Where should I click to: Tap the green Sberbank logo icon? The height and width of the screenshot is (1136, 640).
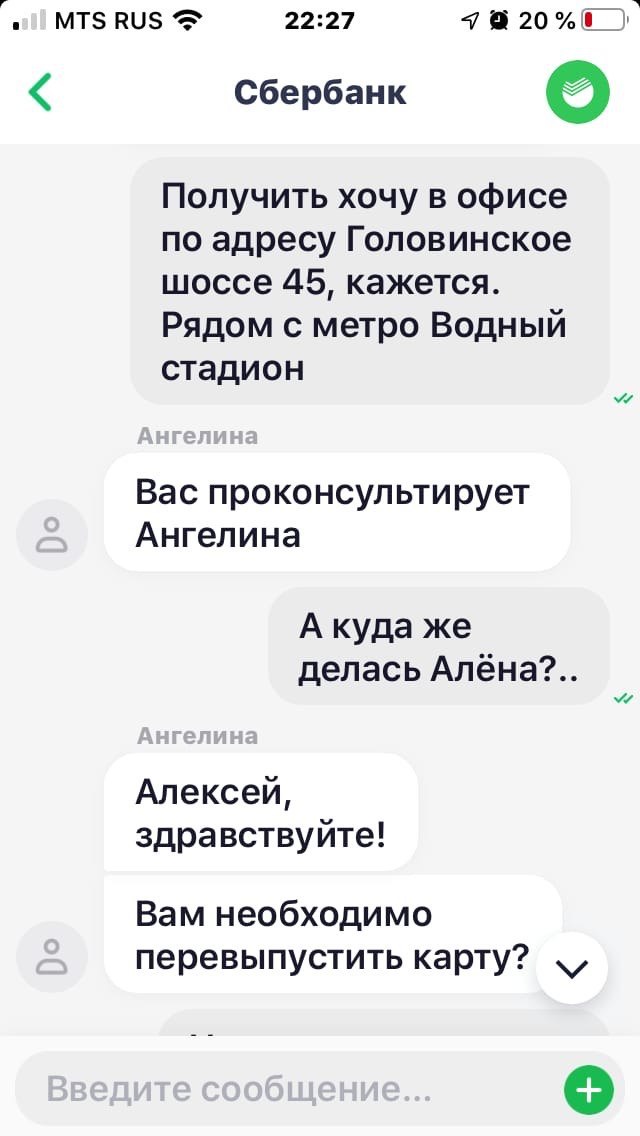tap(577, 92)
